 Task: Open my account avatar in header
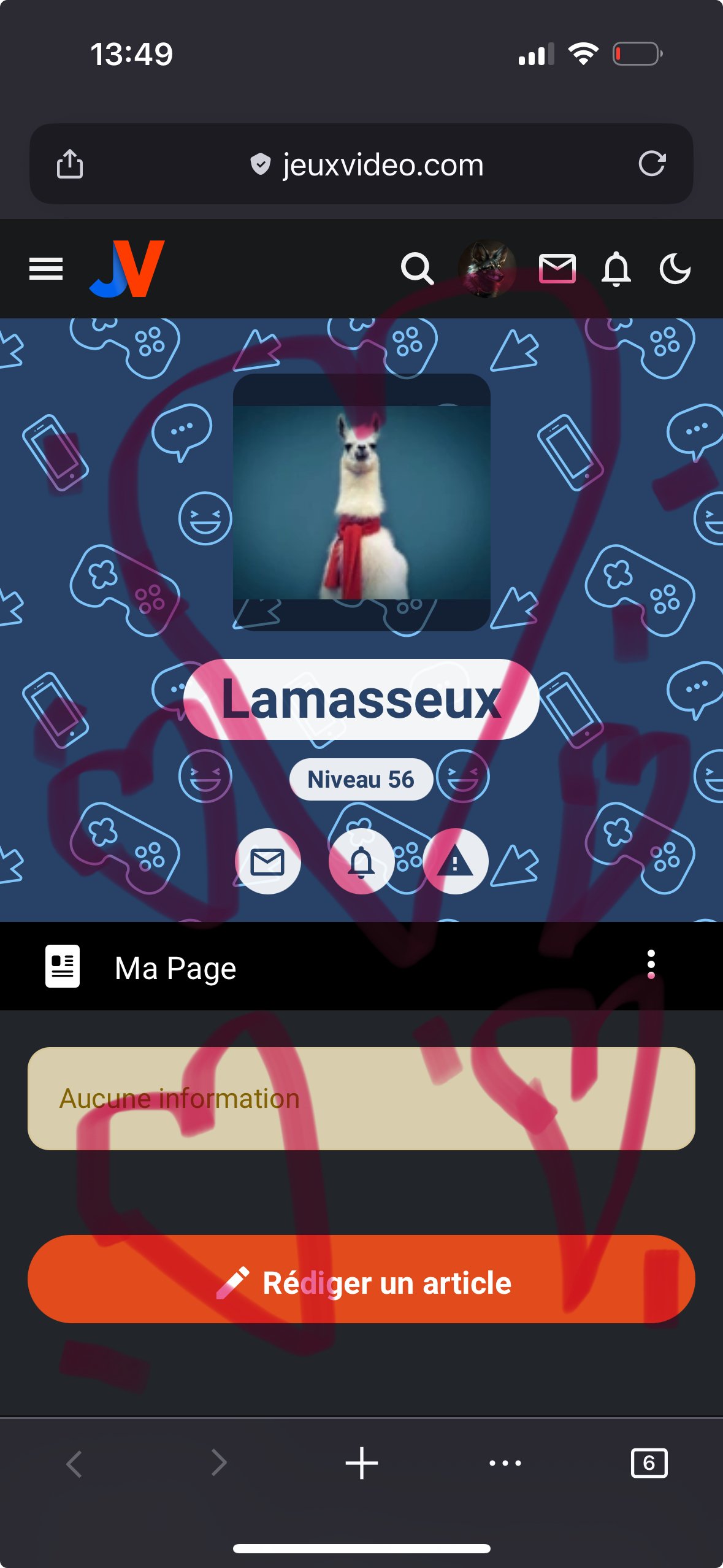[486, 269]
